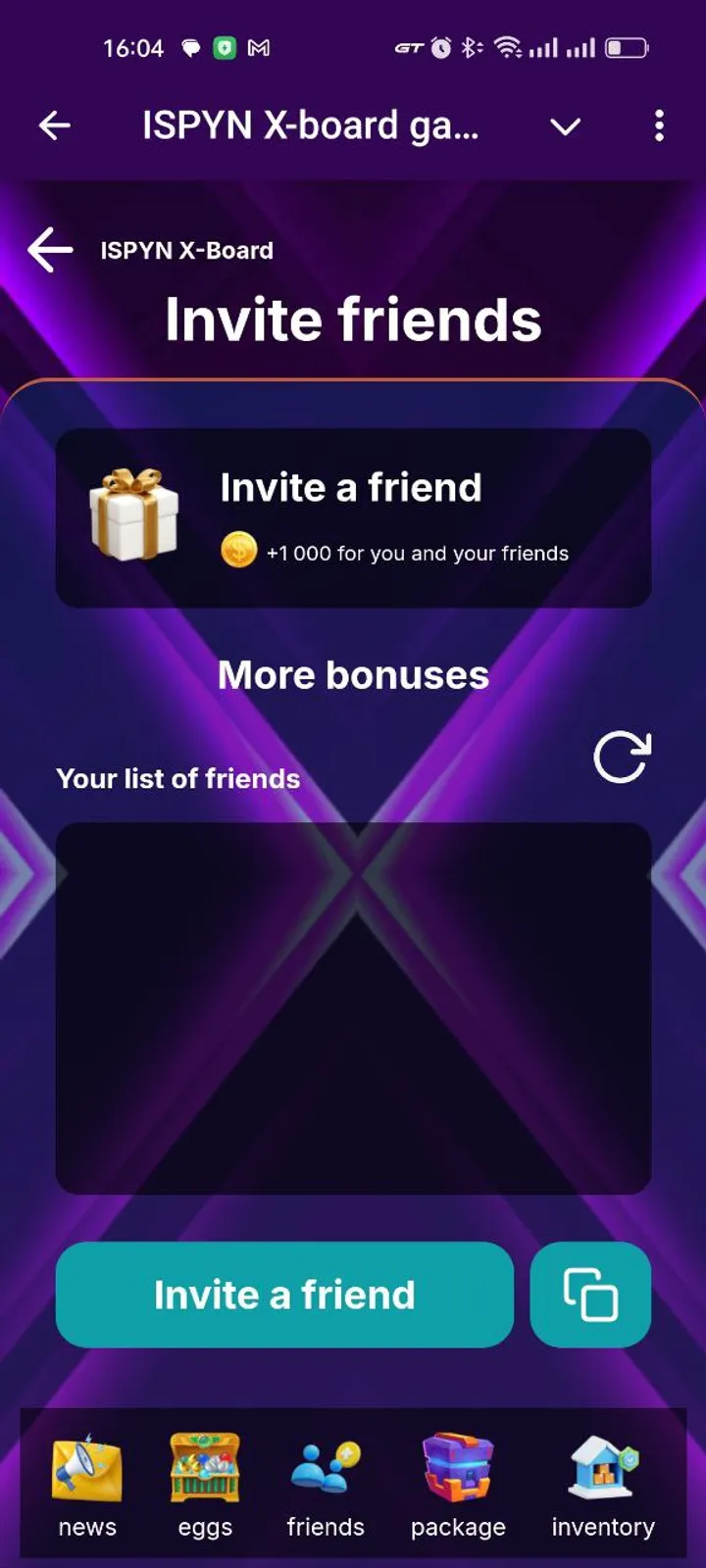Select the friends tab

(x=326, y=1485)
